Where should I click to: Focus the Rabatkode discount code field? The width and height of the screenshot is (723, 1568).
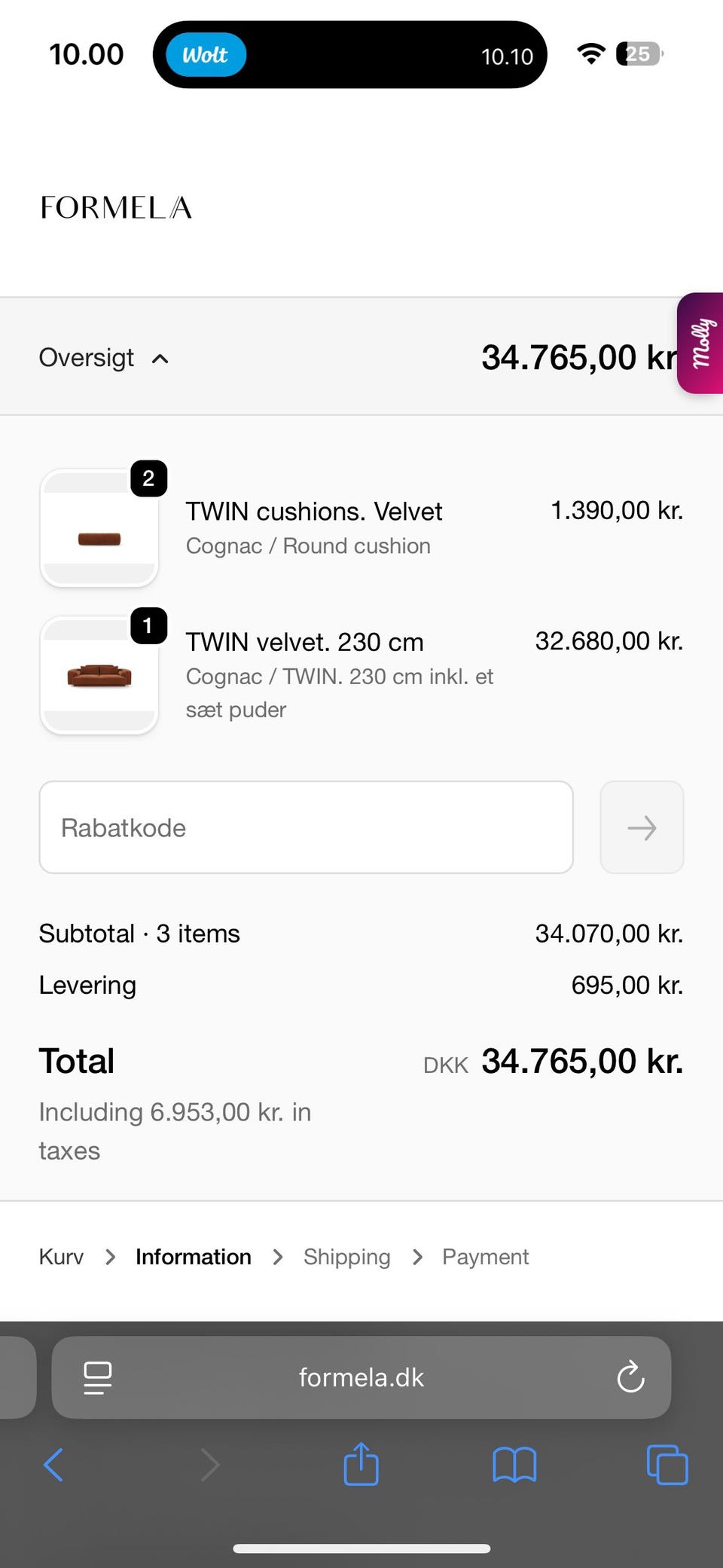[x=306, y=827]
